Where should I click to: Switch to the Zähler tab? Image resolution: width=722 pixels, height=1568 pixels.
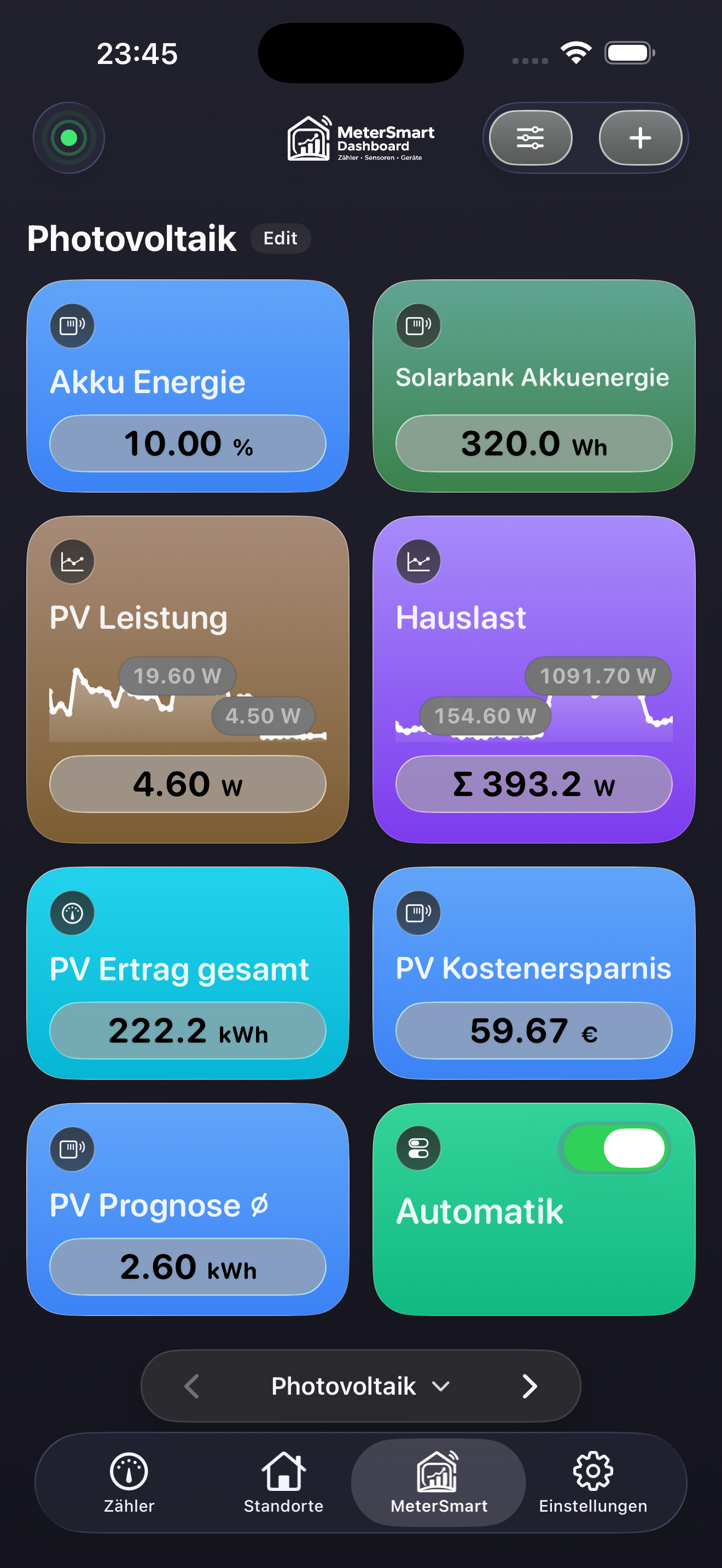(x=129, y=1483)
